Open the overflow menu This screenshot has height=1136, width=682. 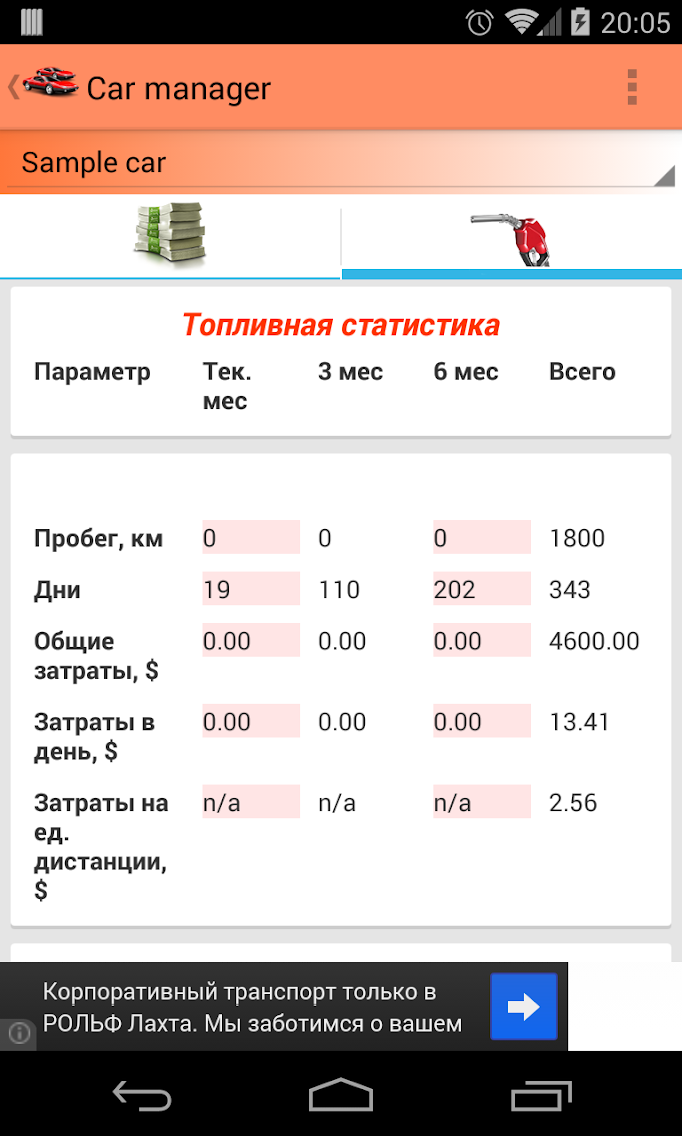pos(632,88)
